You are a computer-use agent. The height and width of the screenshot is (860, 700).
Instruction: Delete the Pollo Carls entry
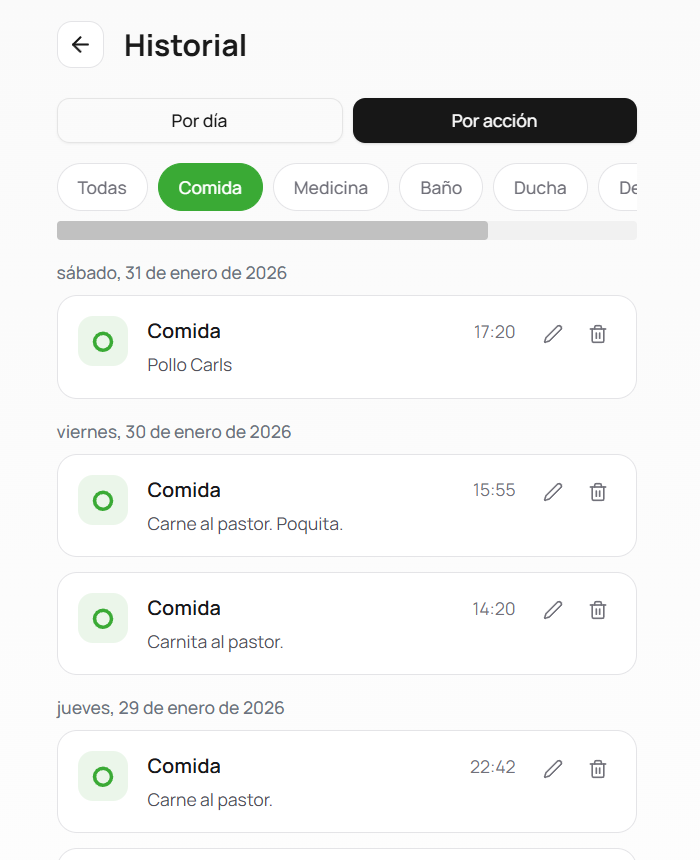tap(598, 334)
